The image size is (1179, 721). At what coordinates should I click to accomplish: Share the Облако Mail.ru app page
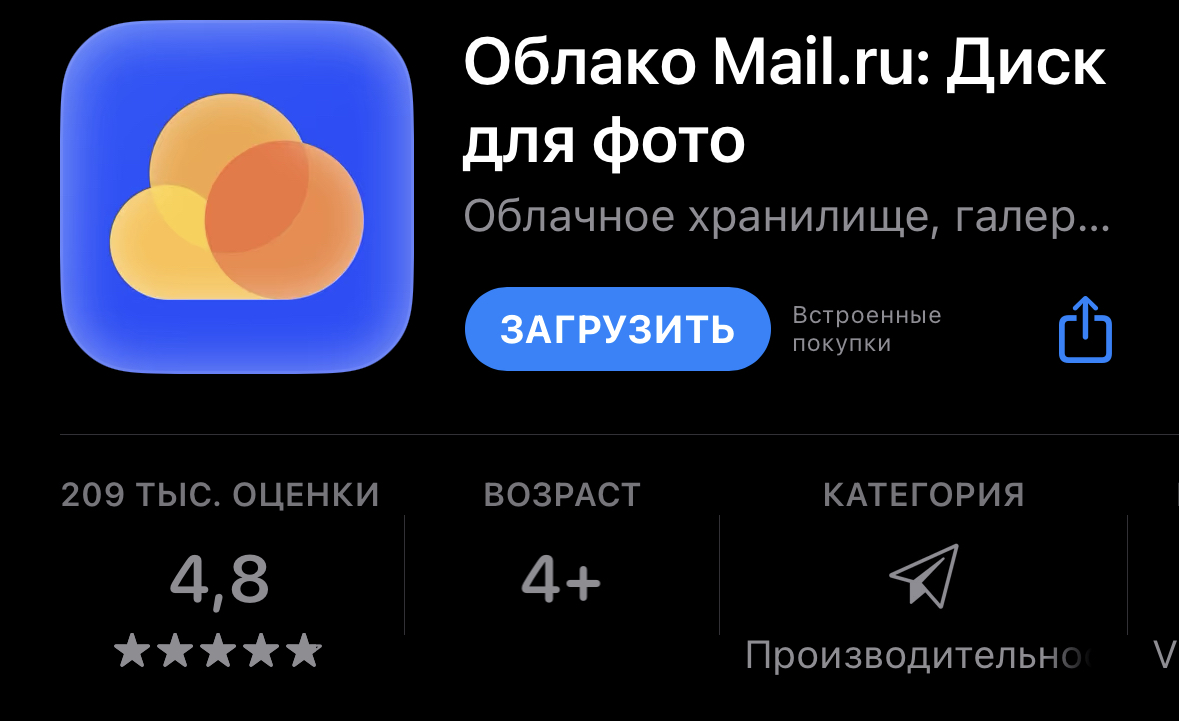(x=1085, y=329)
